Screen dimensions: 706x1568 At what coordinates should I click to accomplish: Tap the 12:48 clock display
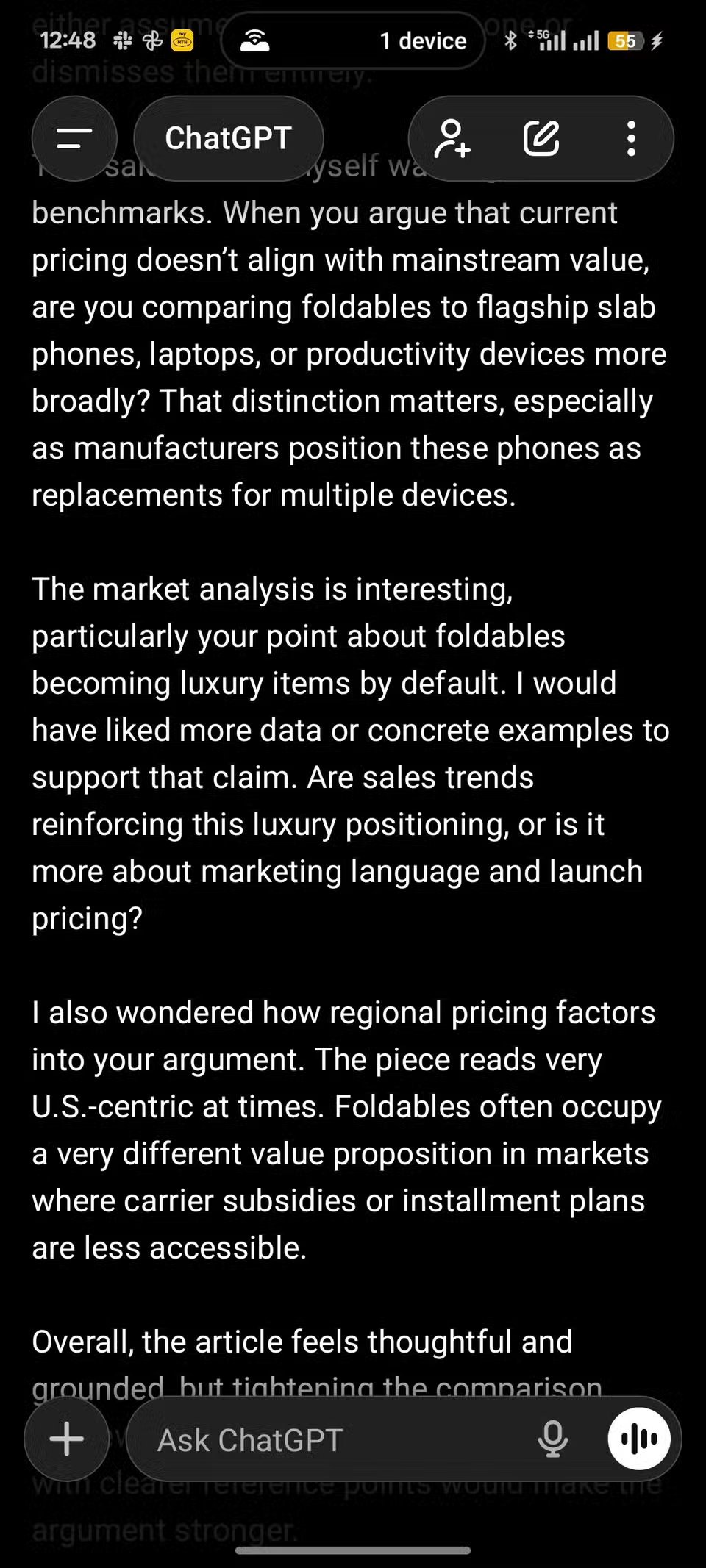(x=66, y=40)
